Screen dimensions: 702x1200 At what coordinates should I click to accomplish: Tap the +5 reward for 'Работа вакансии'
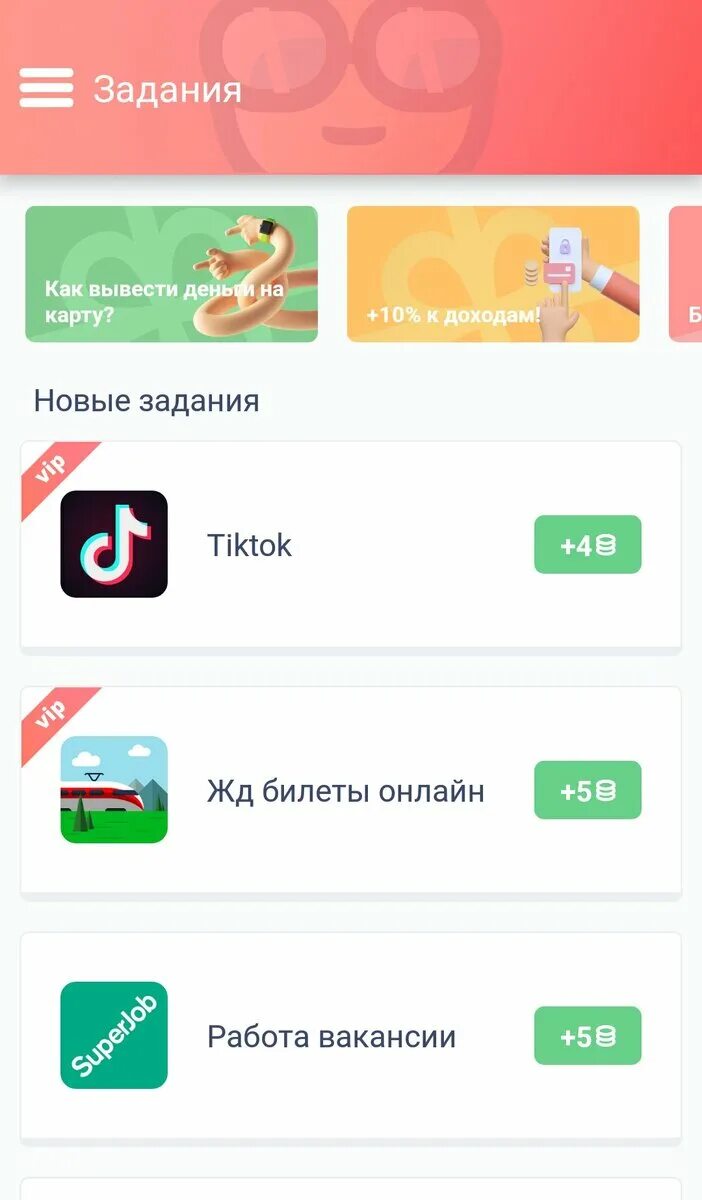click(x=587, y=1036)
